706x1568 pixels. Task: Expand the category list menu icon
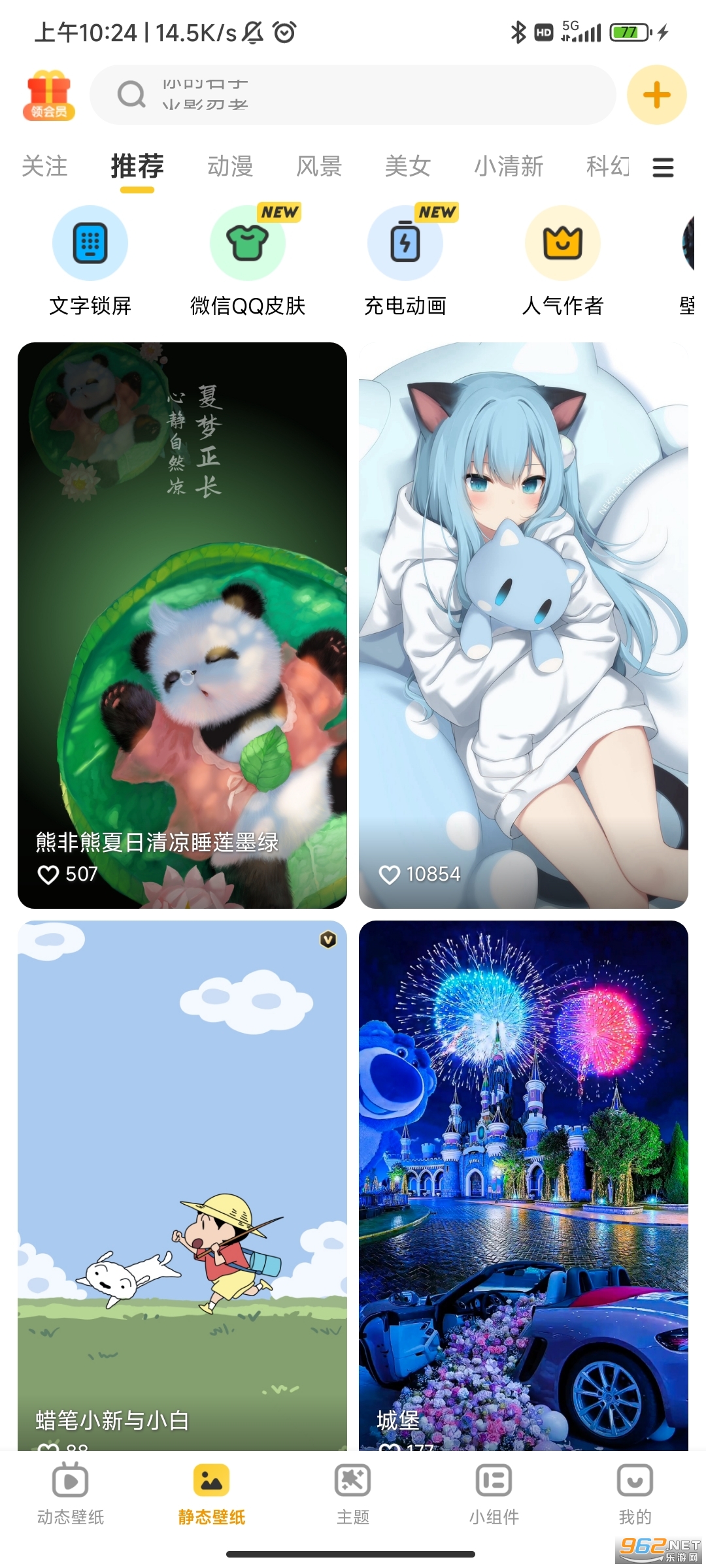663,167
